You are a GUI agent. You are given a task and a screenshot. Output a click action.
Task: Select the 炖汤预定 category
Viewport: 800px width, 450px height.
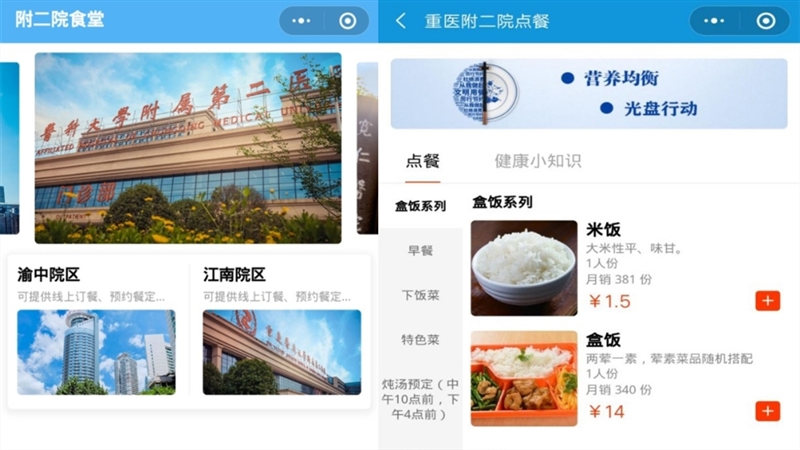420,399
